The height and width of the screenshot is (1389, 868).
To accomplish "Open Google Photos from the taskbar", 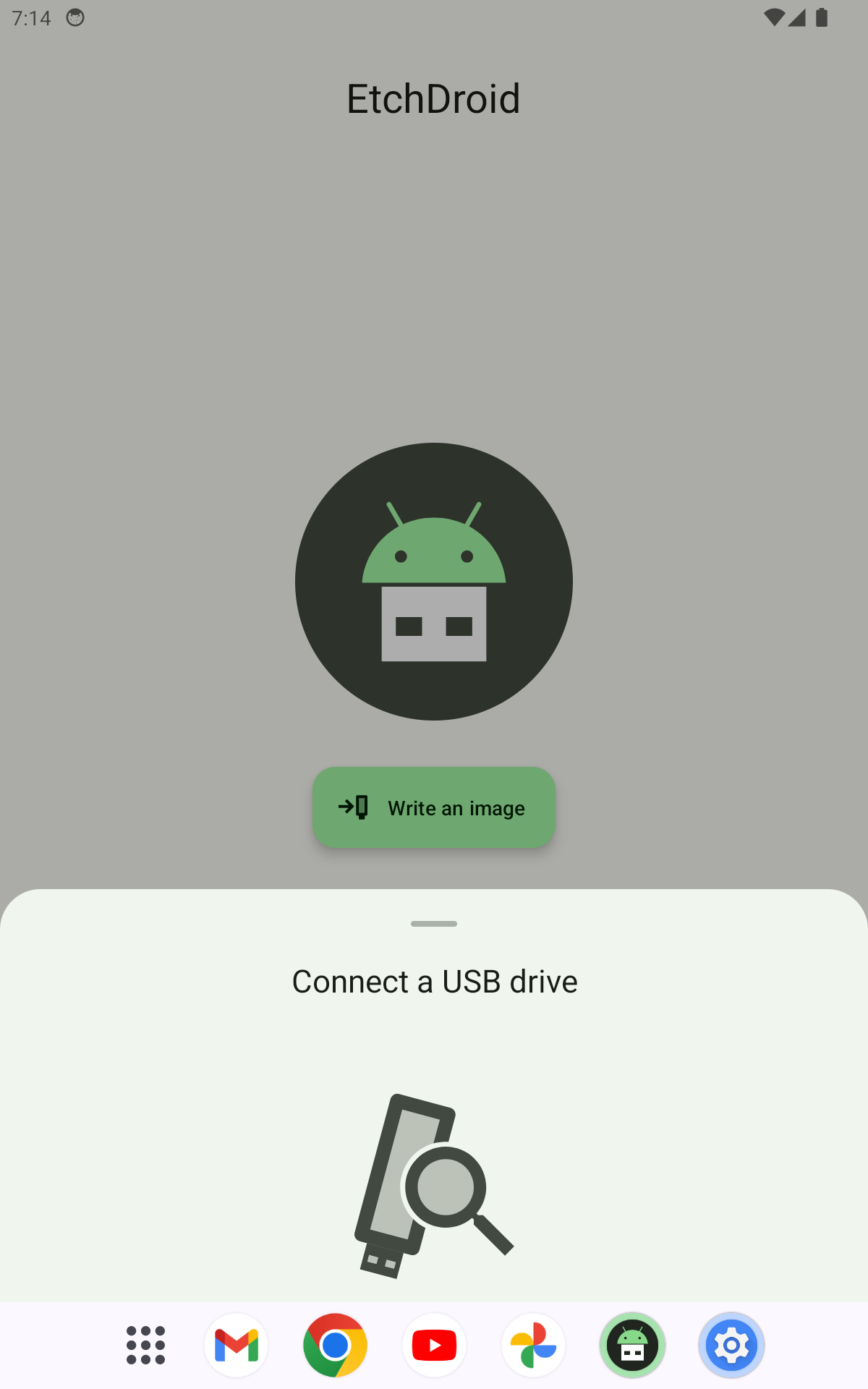I will click(533, 1346).
